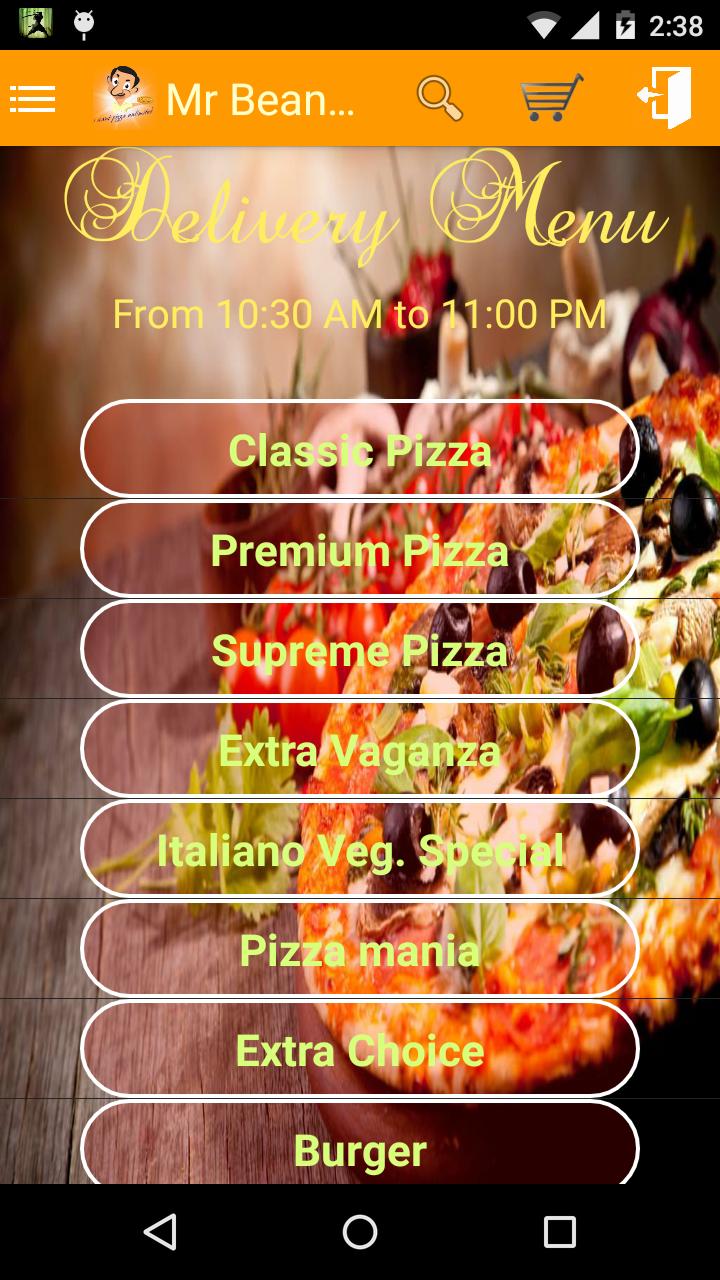This screenshot has height=1280, width=720.
Task: Select the Classic Pizza category
Action: 360,449
